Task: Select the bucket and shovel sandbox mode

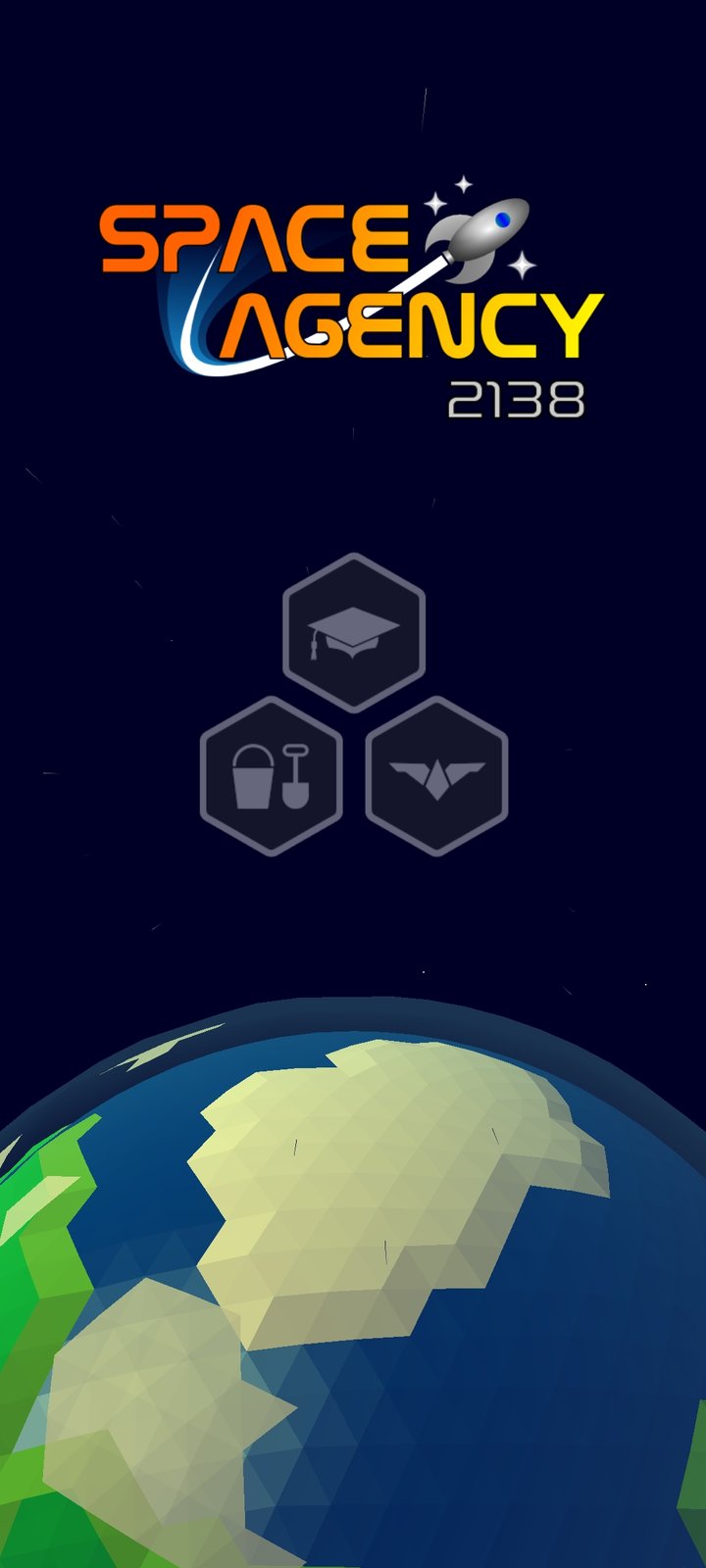Action: [x=272, y=776]
